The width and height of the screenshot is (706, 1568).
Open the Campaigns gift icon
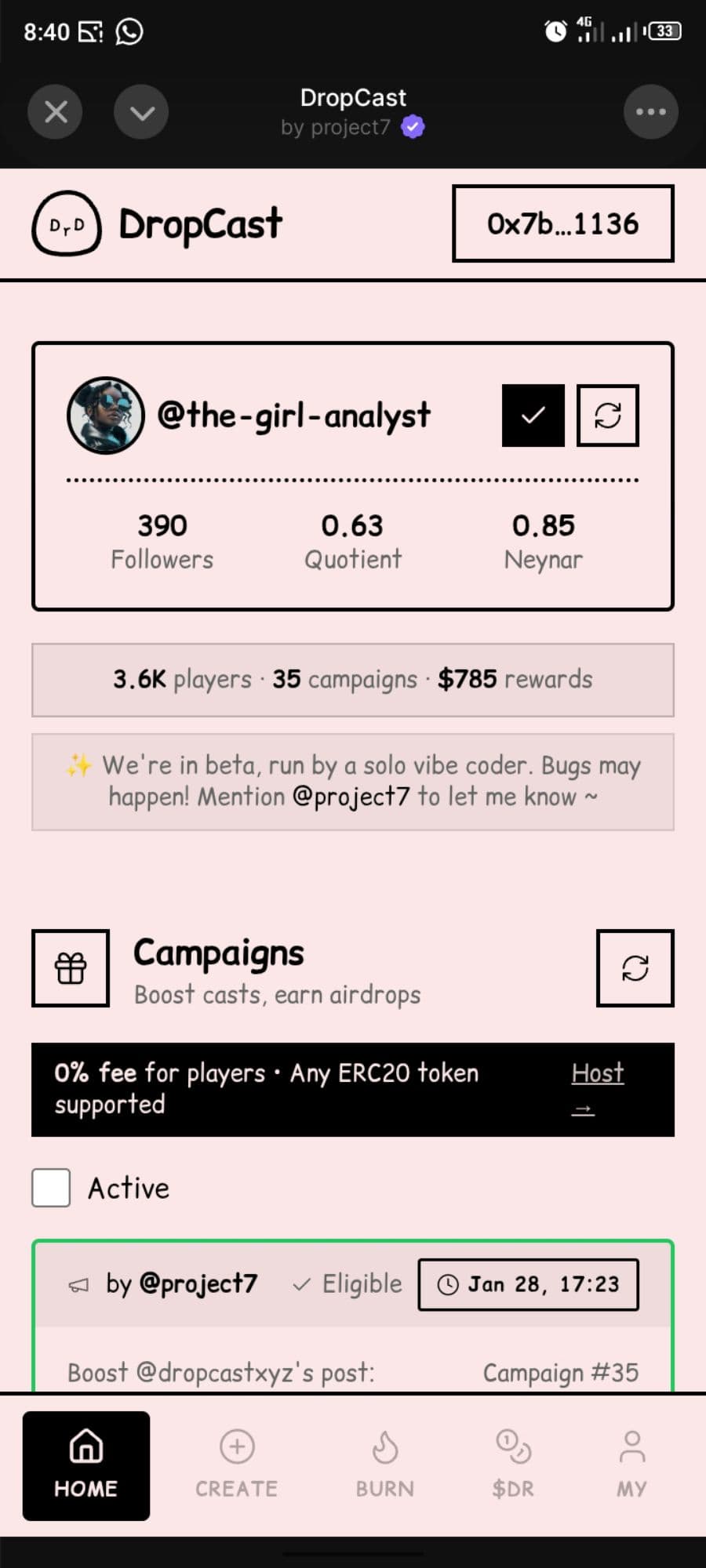click(70, 967)
